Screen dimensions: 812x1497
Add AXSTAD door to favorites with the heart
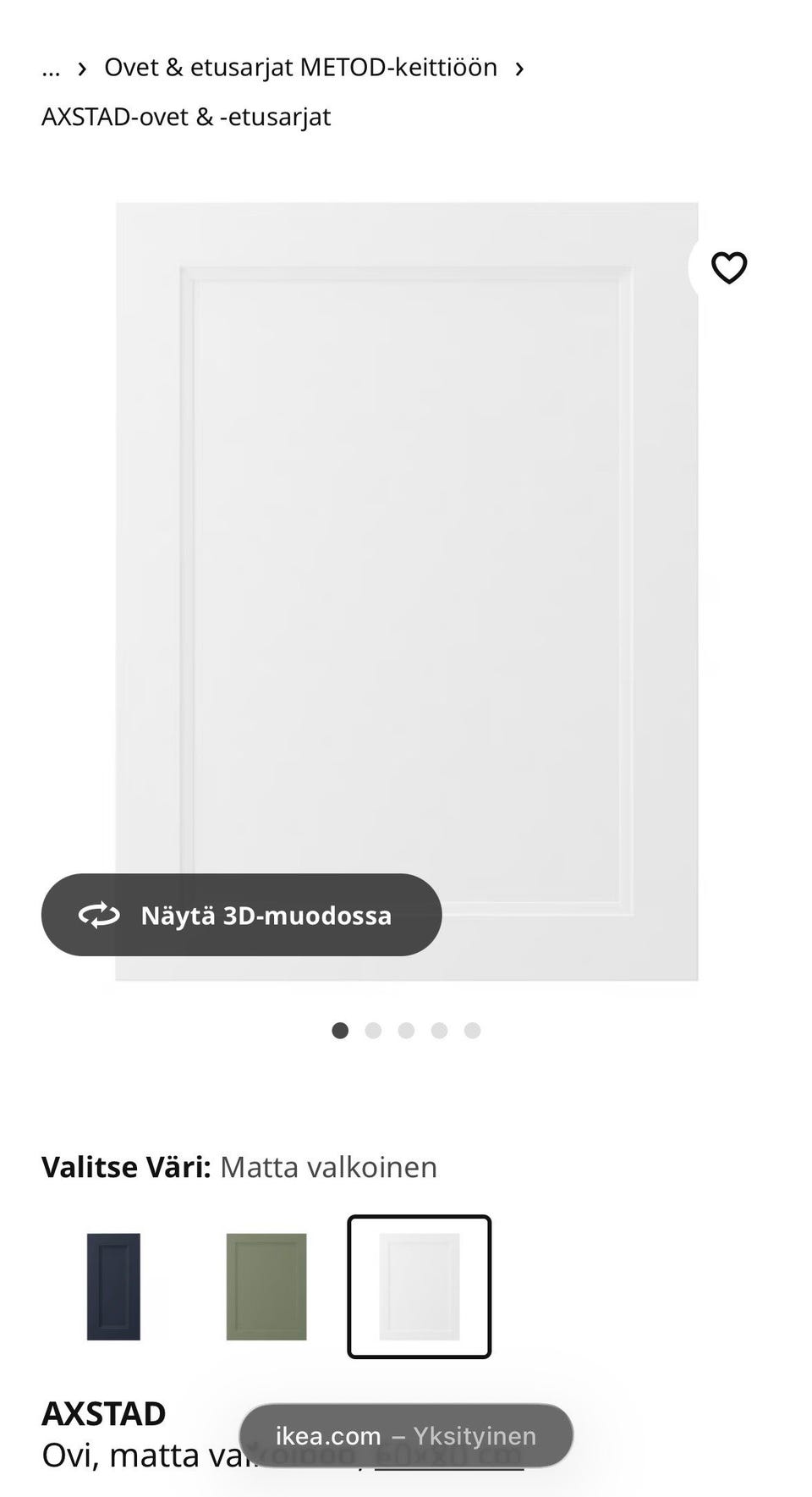728,268
